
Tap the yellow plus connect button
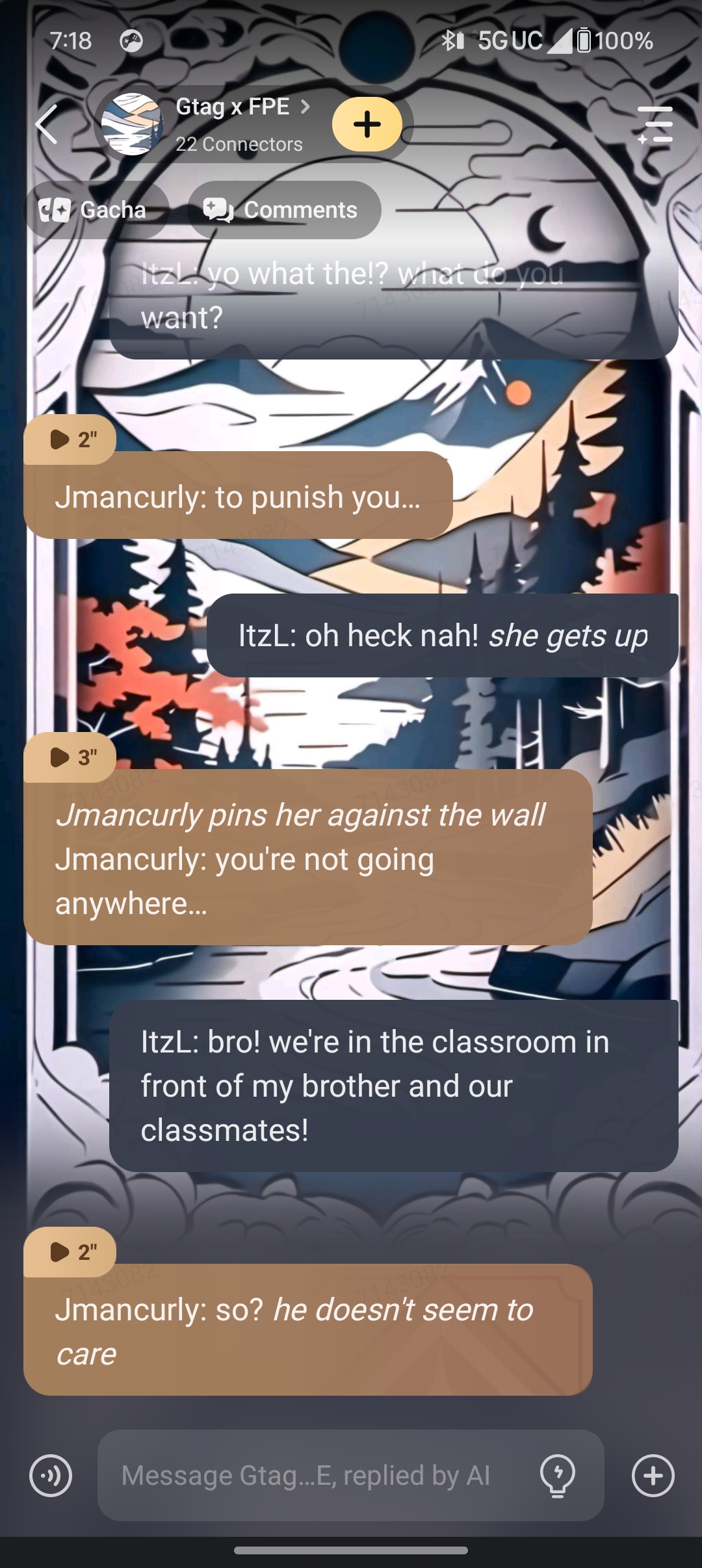[x=367, y=124]
